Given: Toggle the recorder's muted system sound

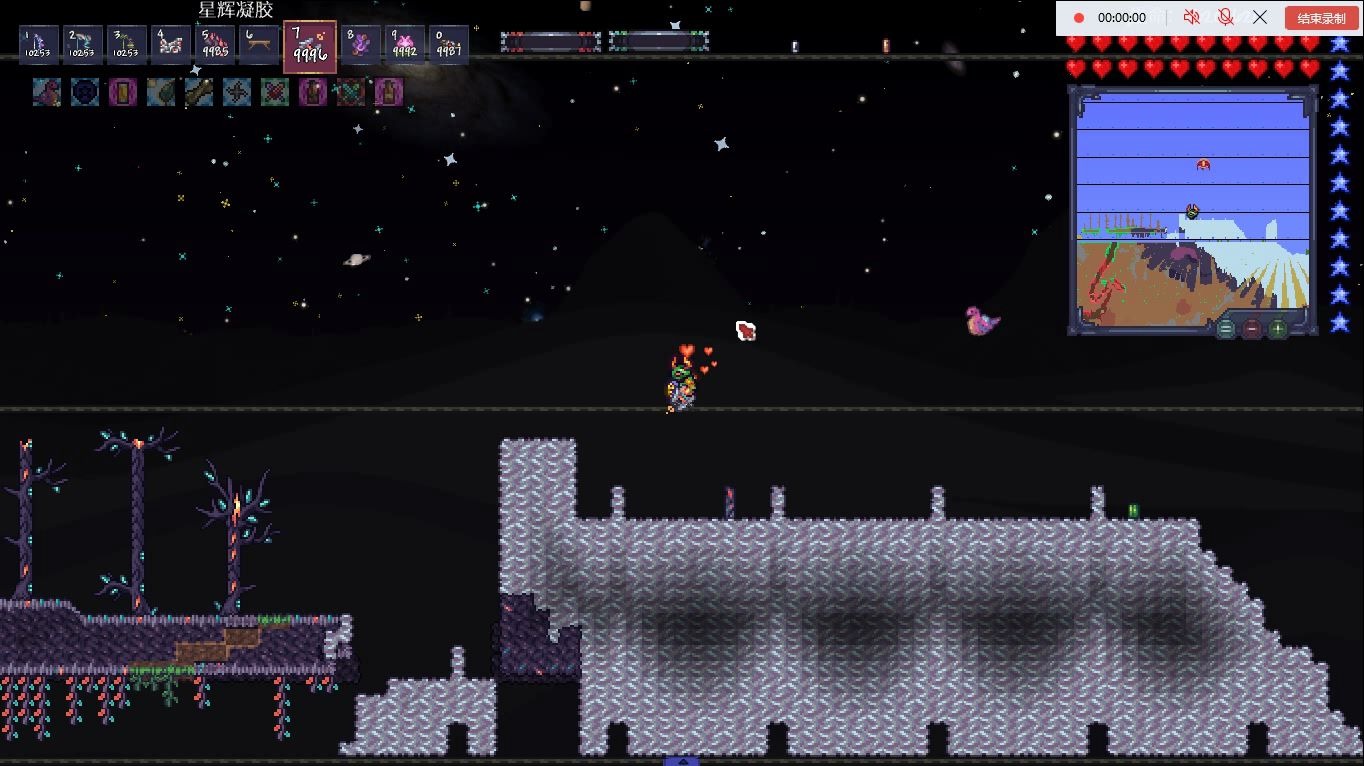Looking at the screenshot, I should pos(1191,17).
